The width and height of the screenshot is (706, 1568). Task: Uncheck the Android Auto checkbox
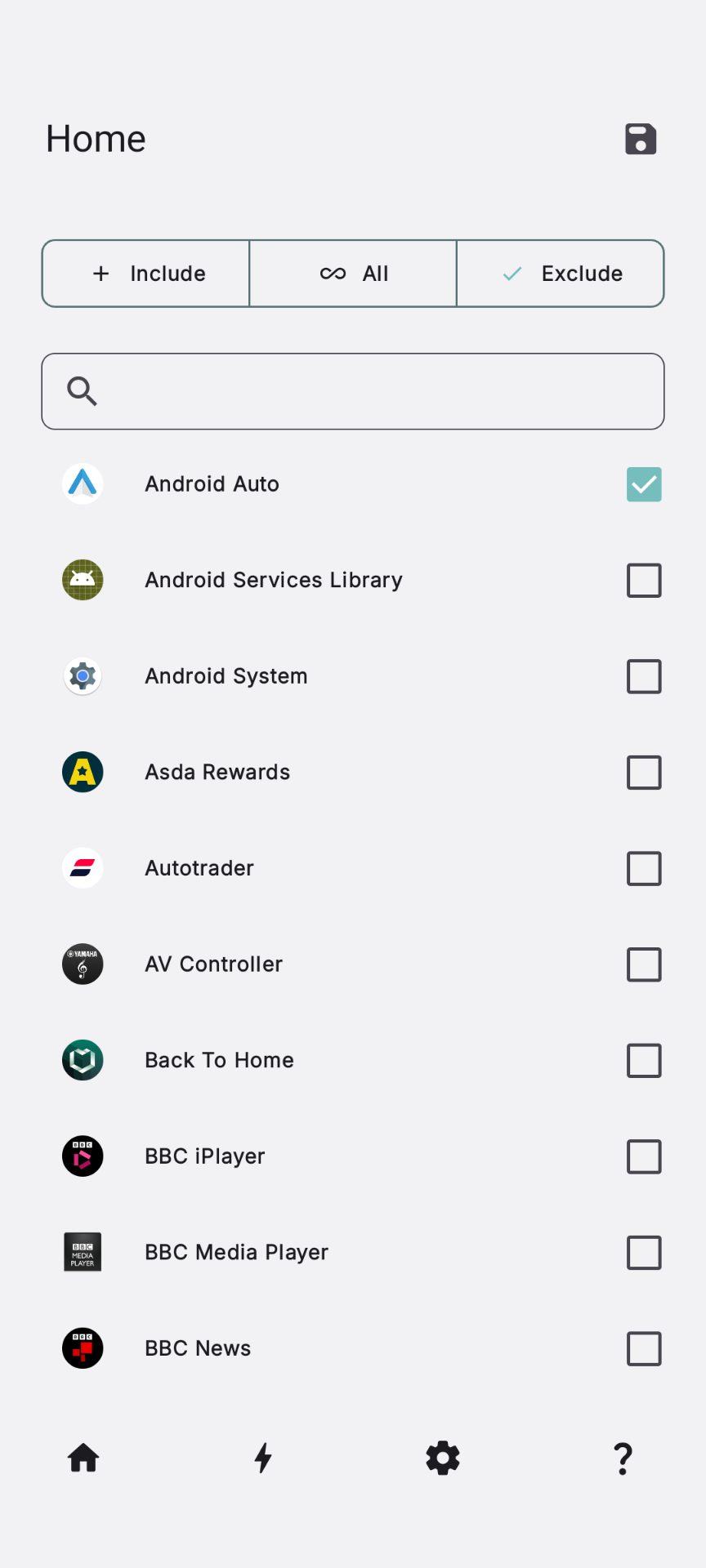pyautogui.click(x=644, y=484)
